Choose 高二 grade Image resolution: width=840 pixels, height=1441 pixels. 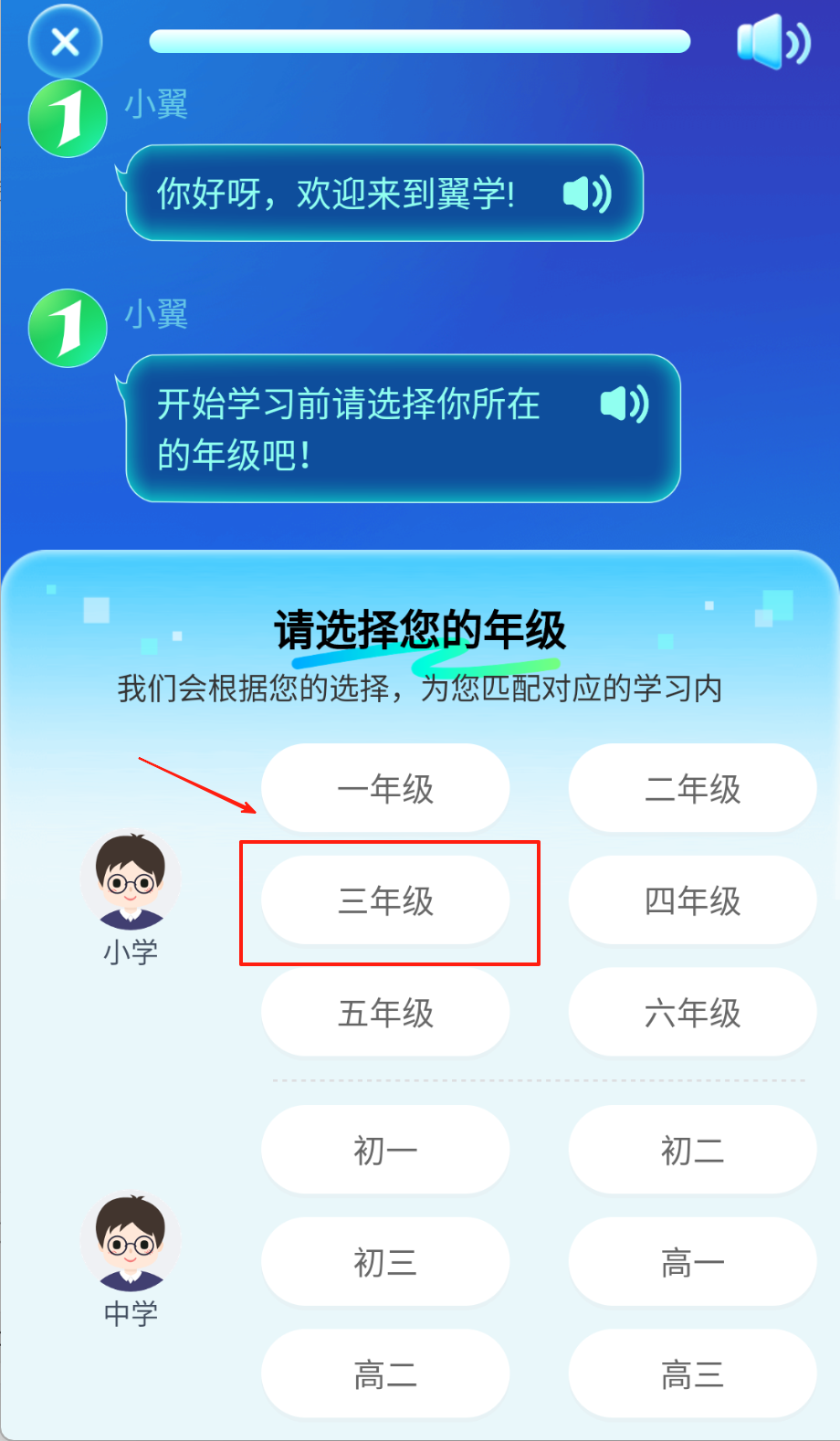385,1373
